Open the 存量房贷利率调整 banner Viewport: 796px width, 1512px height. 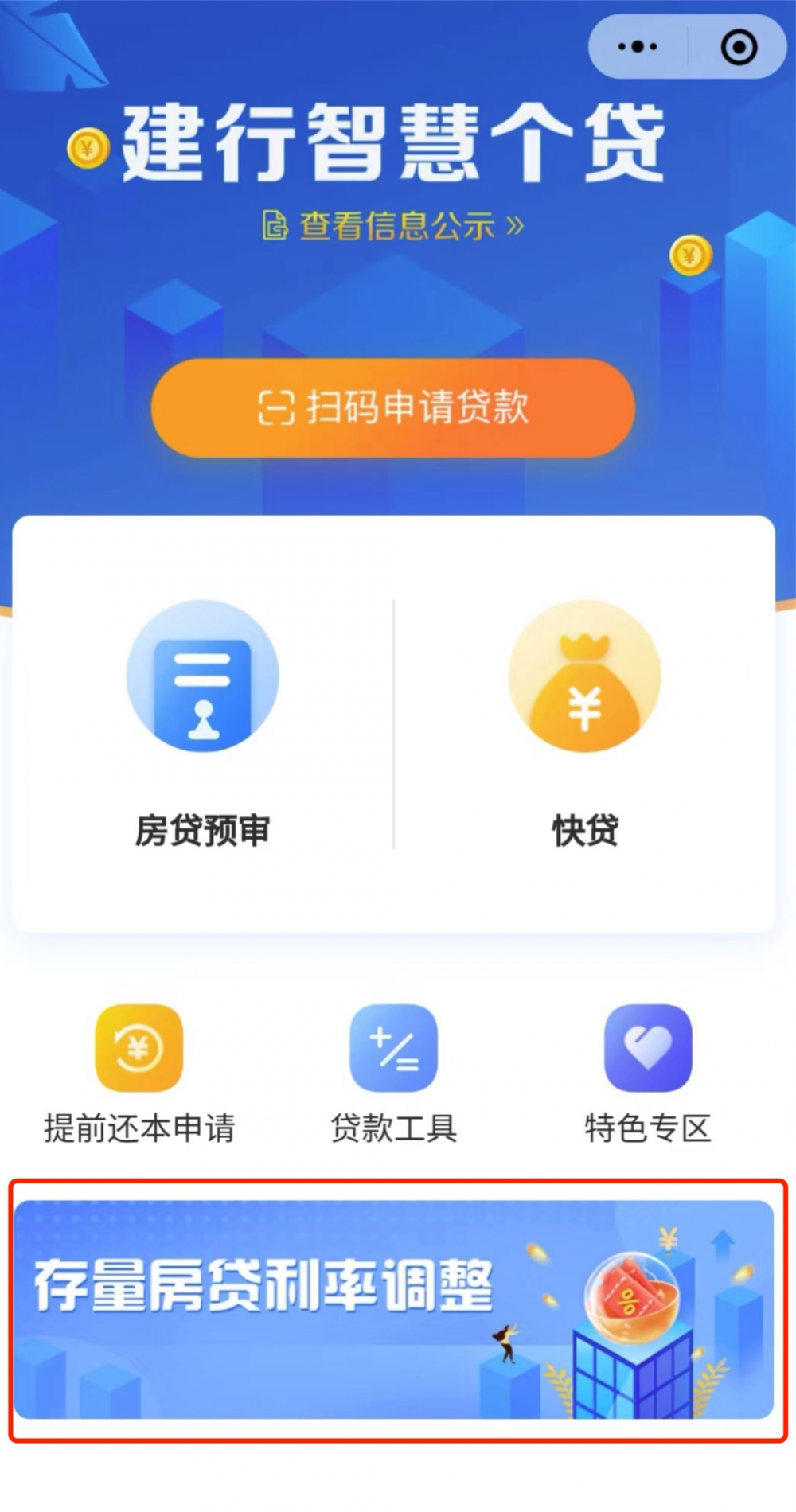(395, 1310)
